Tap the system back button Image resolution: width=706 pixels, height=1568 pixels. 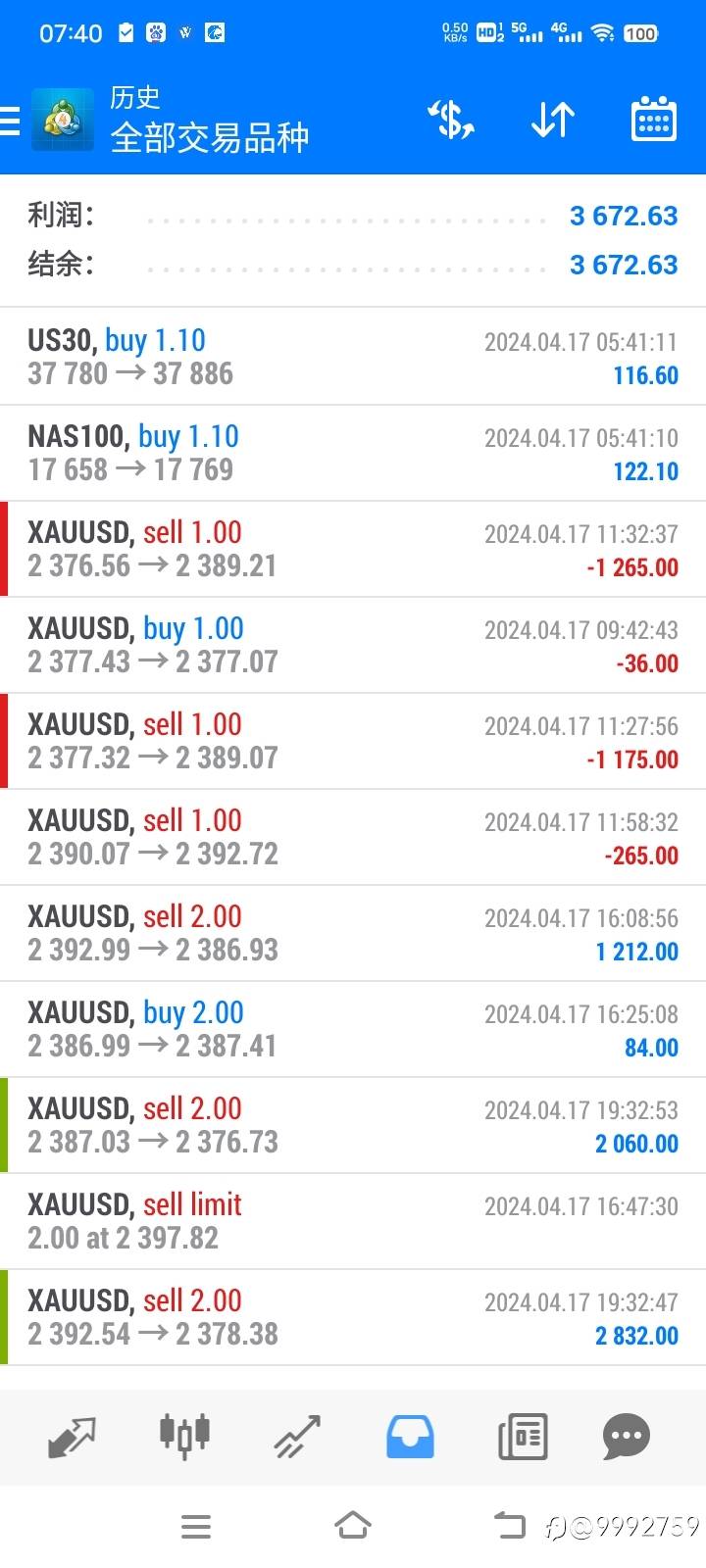coord(510,1525)
